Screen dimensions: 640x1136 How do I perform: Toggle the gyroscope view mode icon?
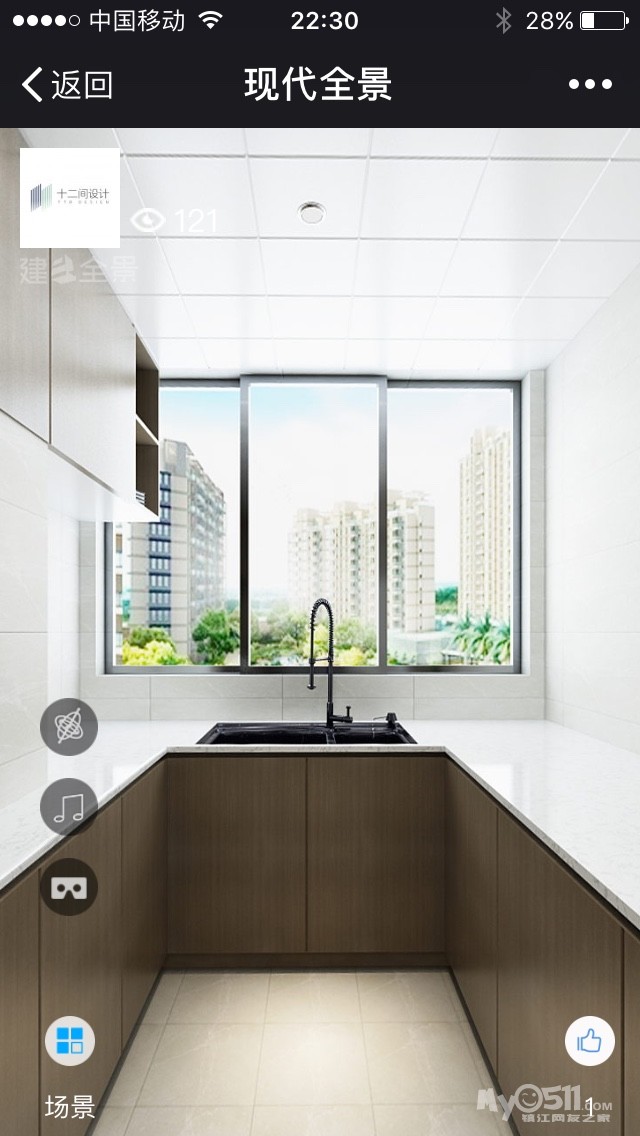coord(69,727)
